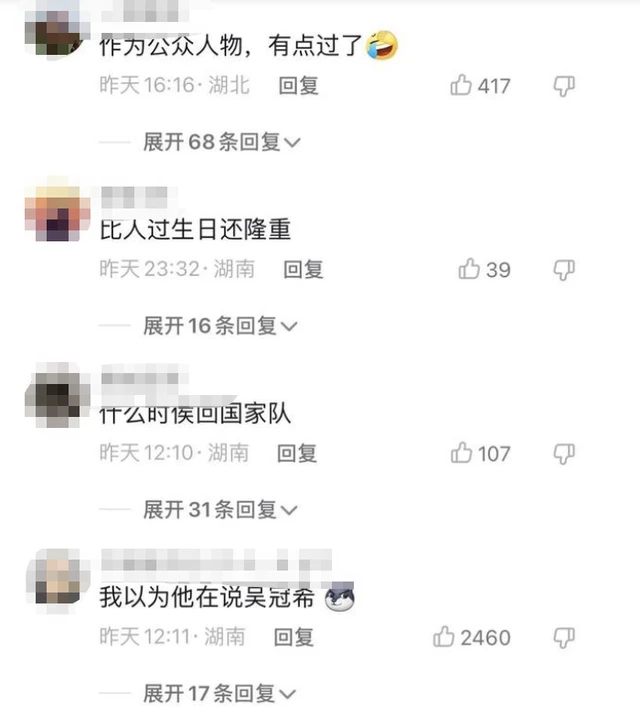The width and height of the screenshot is (640, 726).
Task: Expand the 68 replies thread
Action: (x=221, y=142)
